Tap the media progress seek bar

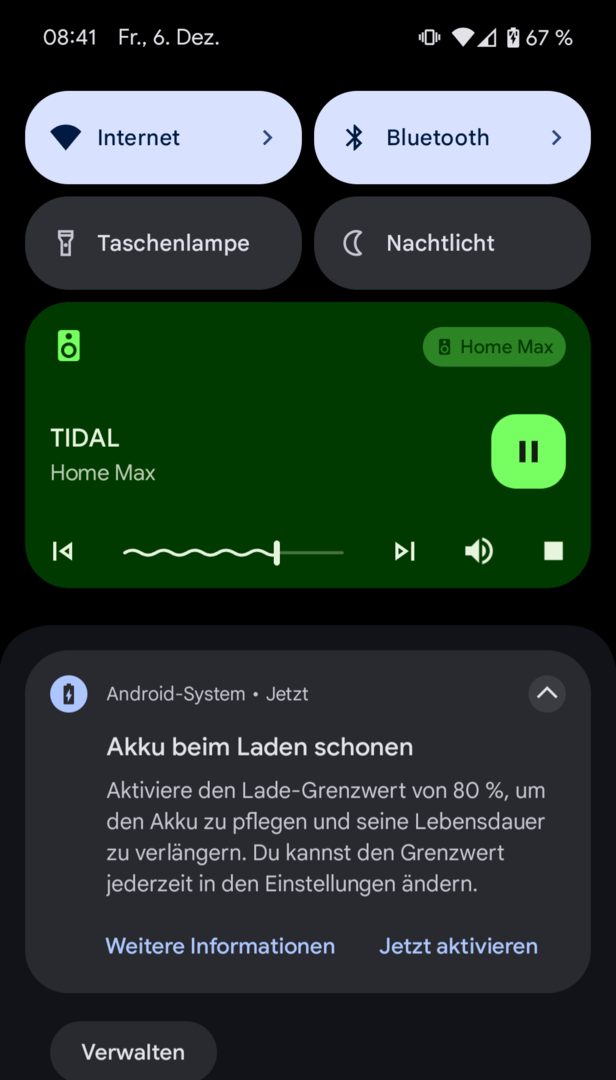pos(233,552)
